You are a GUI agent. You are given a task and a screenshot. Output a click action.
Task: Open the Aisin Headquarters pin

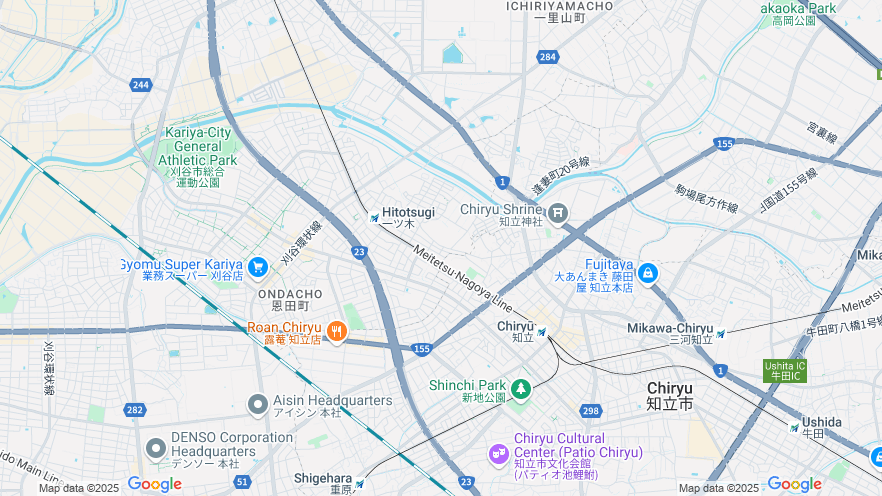coord(258,403)
